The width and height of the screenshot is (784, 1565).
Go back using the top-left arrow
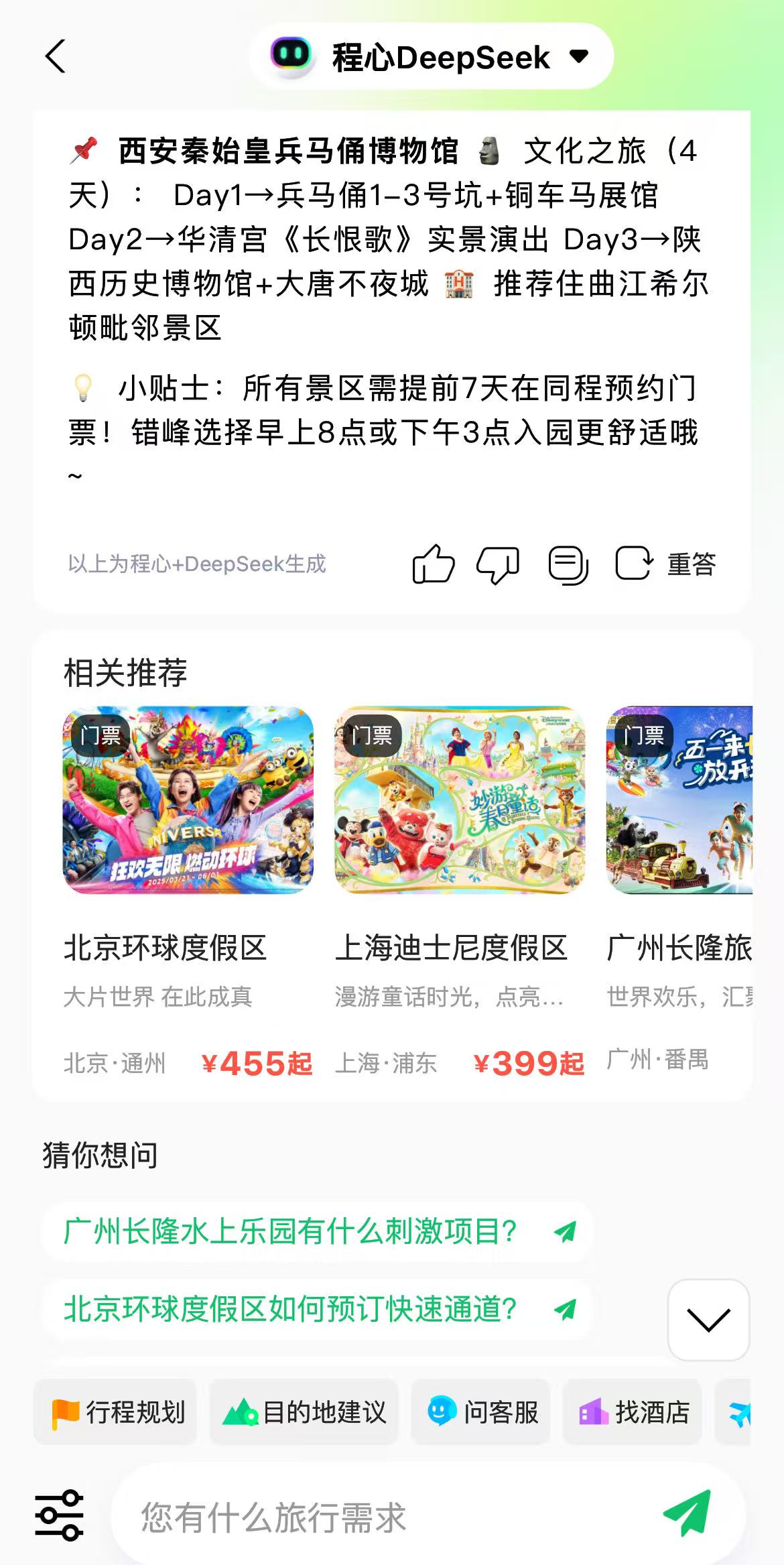pyautogui.click(x=56, y=56)
